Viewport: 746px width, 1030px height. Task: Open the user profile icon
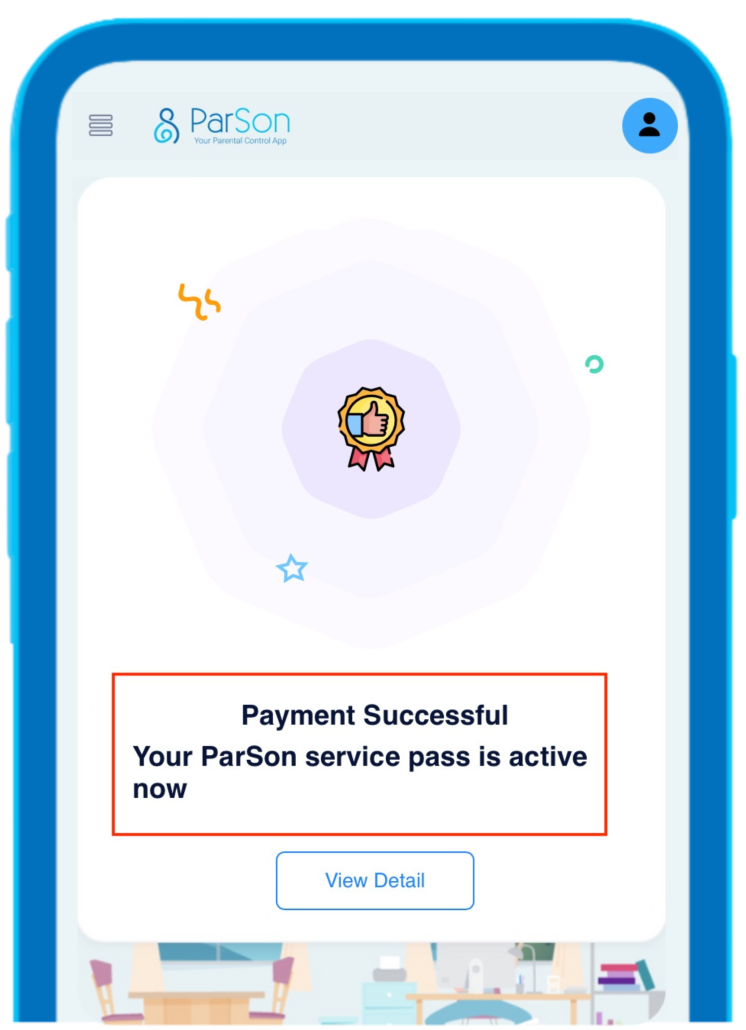pyautogui.click(x=649, y=126)
